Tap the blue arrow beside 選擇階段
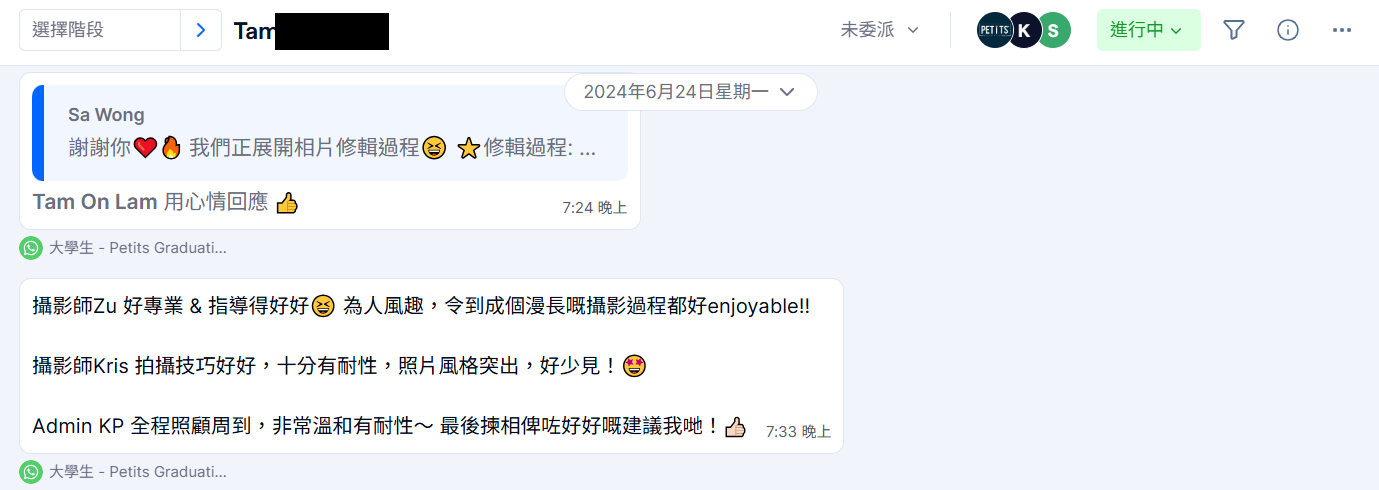Viewport: 1379px width, 490px height. 201,30
